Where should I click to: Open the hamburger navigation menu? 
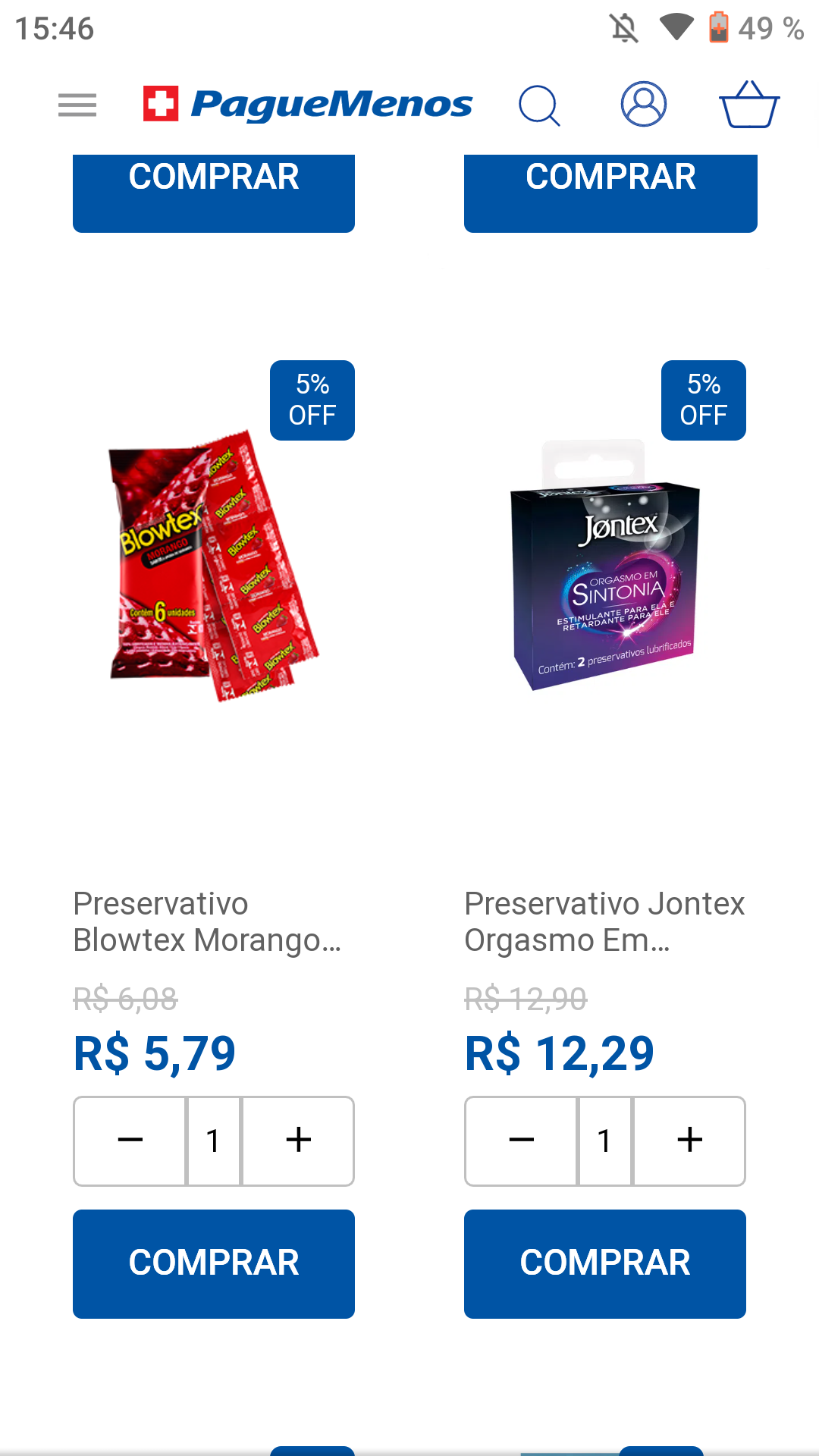tap(77, 105)
